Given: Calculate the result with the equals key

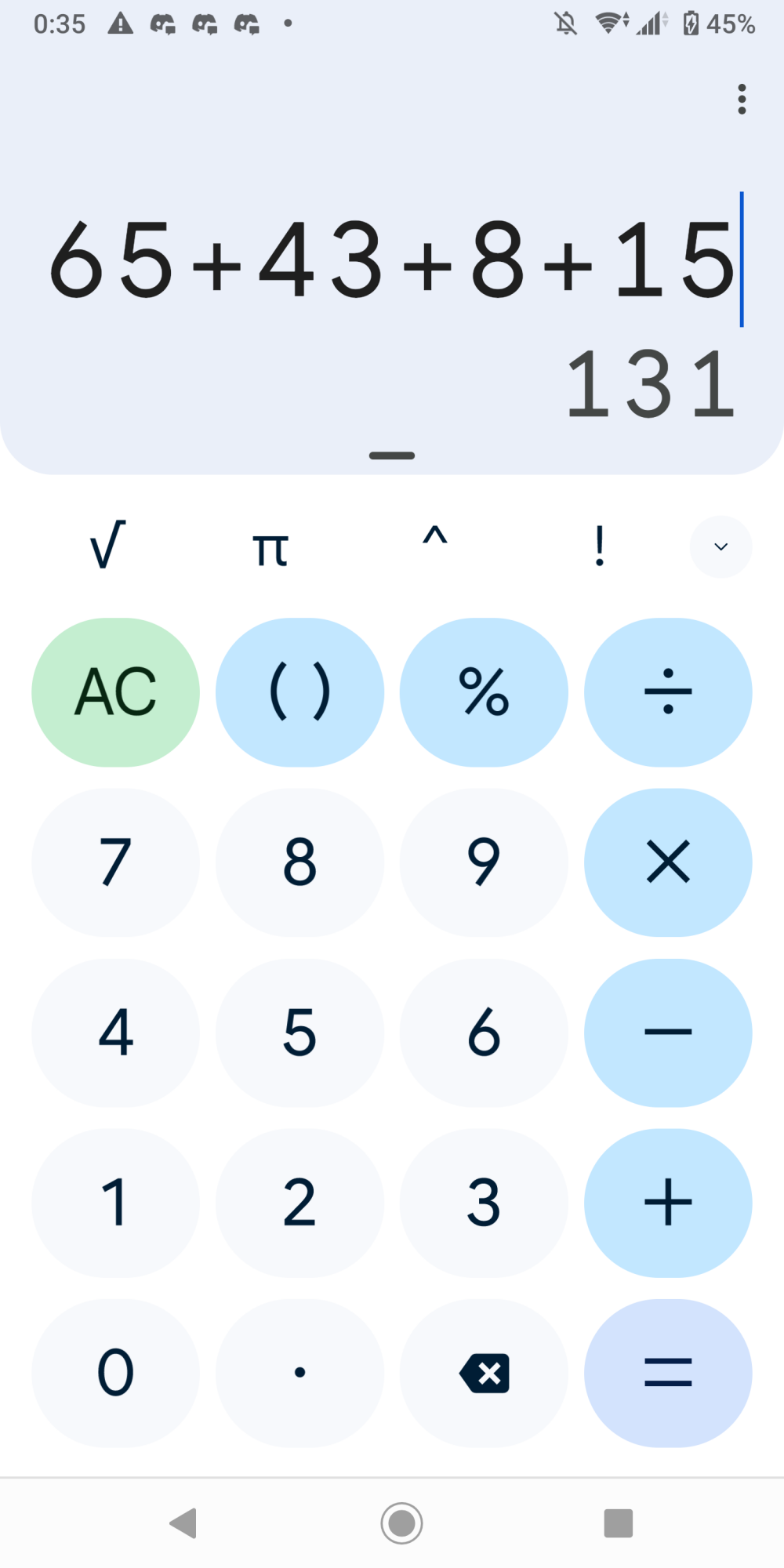Looking at the screenshot, I should (668, 1373).
